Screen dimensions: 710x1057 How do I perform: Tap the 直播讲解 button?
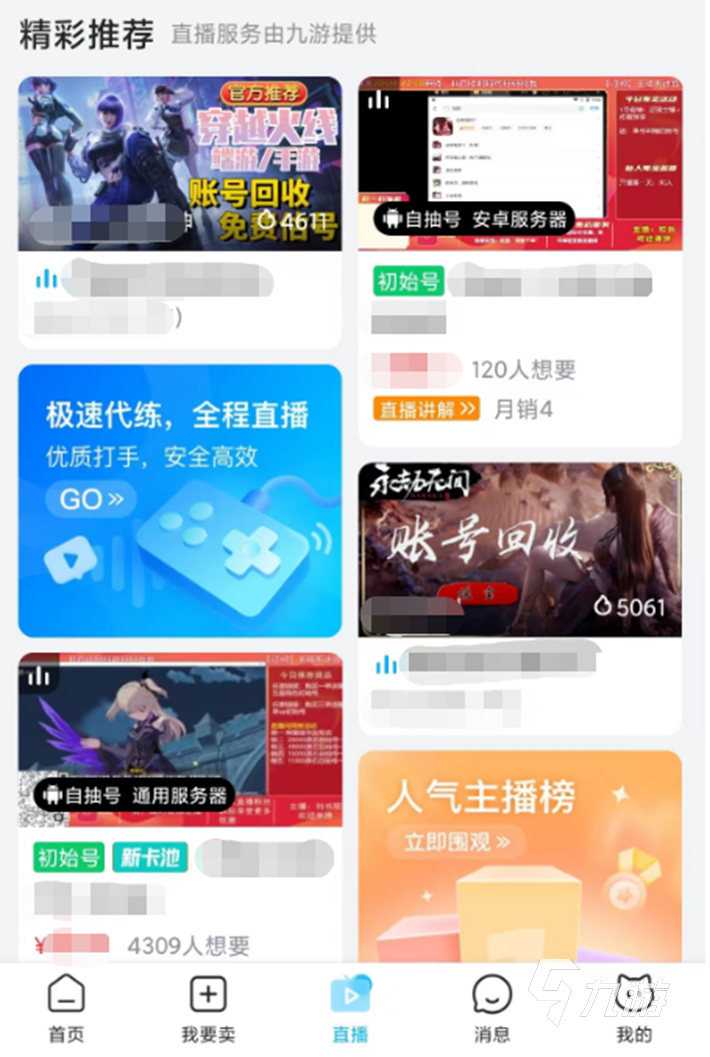(x=427, y=409)
